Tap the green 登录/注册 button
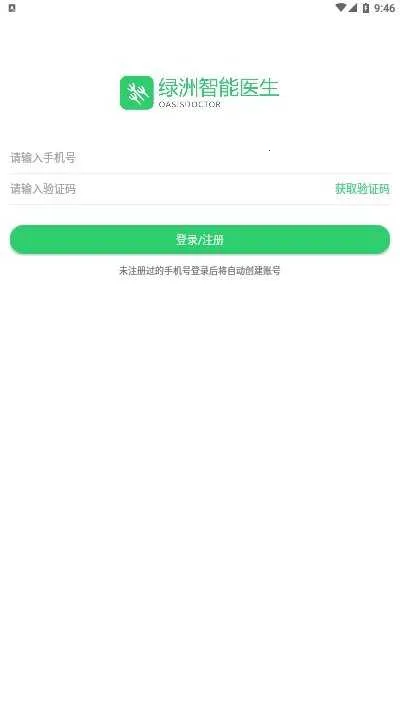Viewport: 400px width, 710px height. click(x=200, y=240)
